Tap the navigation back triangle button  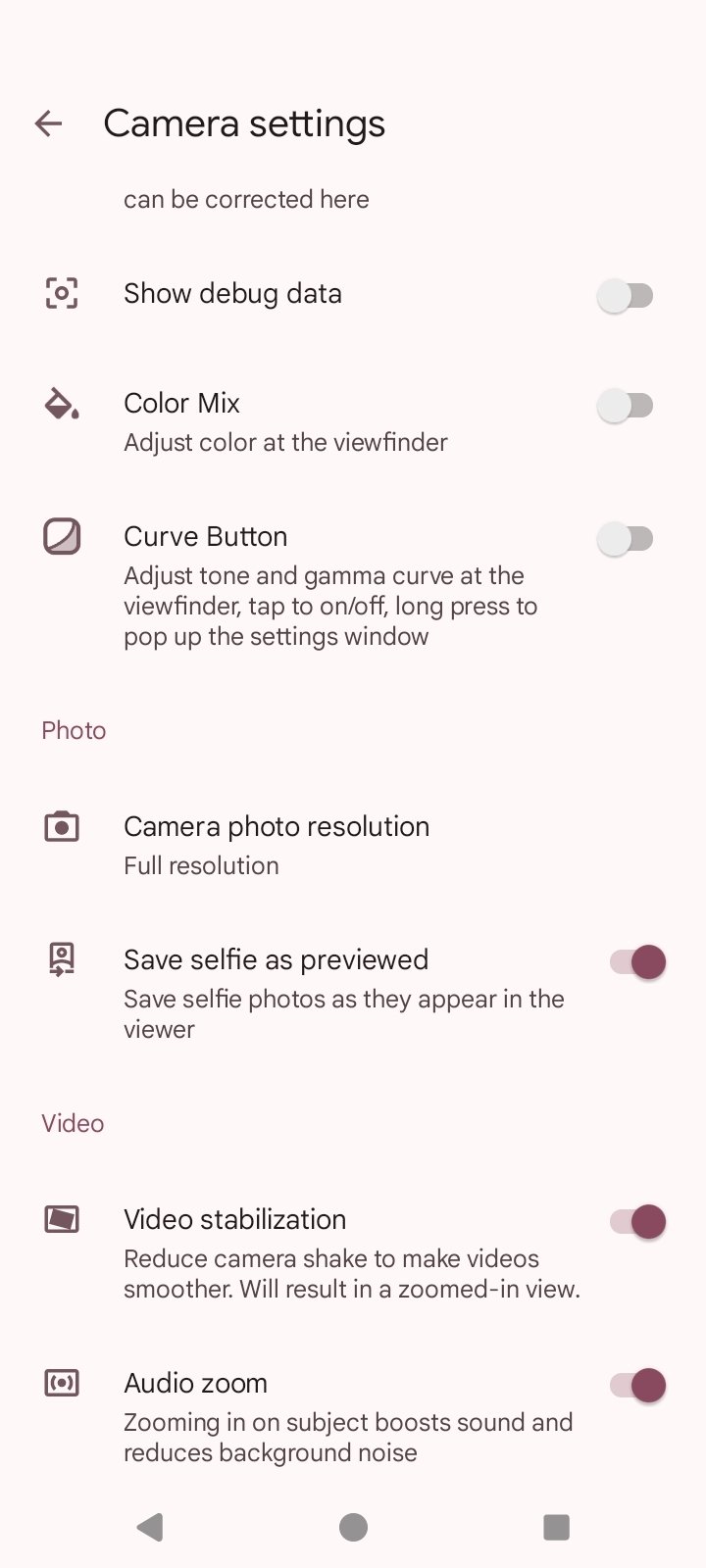pos(149,1526)
